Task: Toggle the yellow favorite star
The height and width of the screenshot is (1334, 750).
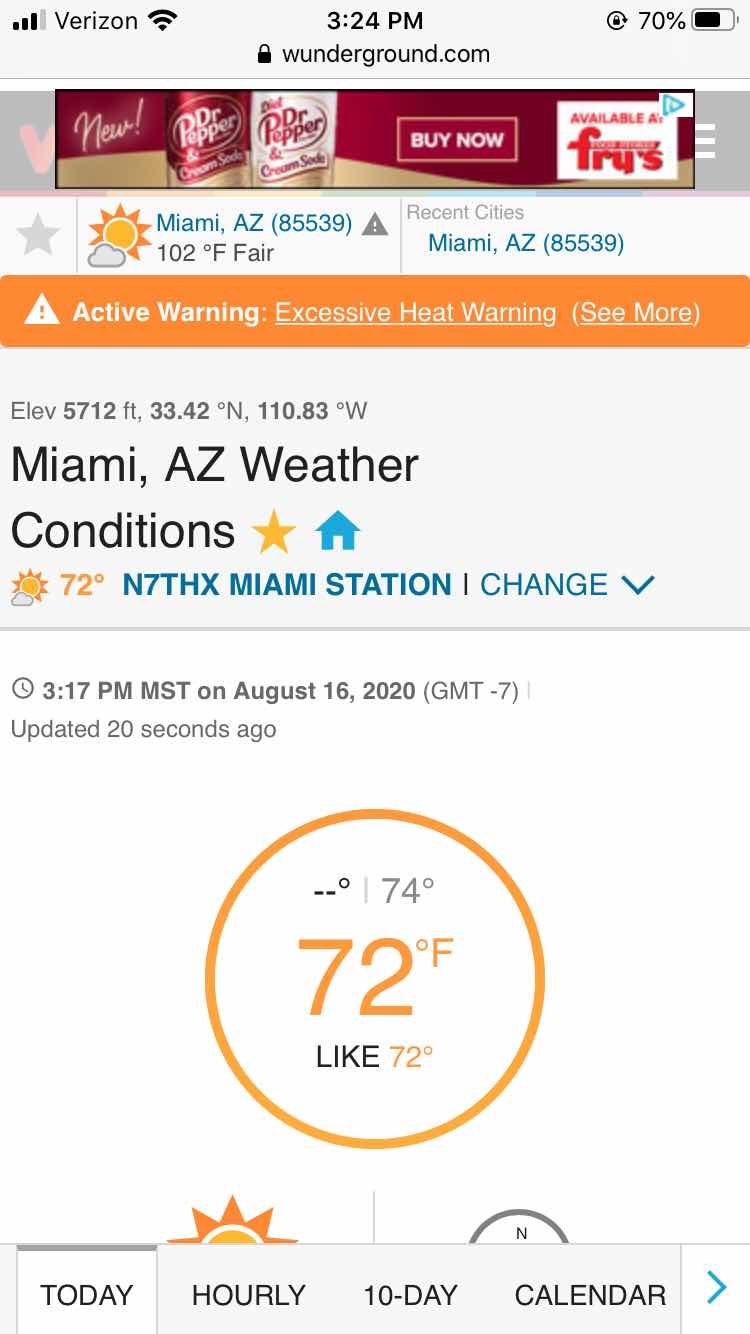Action: click(x=273, y=532)
